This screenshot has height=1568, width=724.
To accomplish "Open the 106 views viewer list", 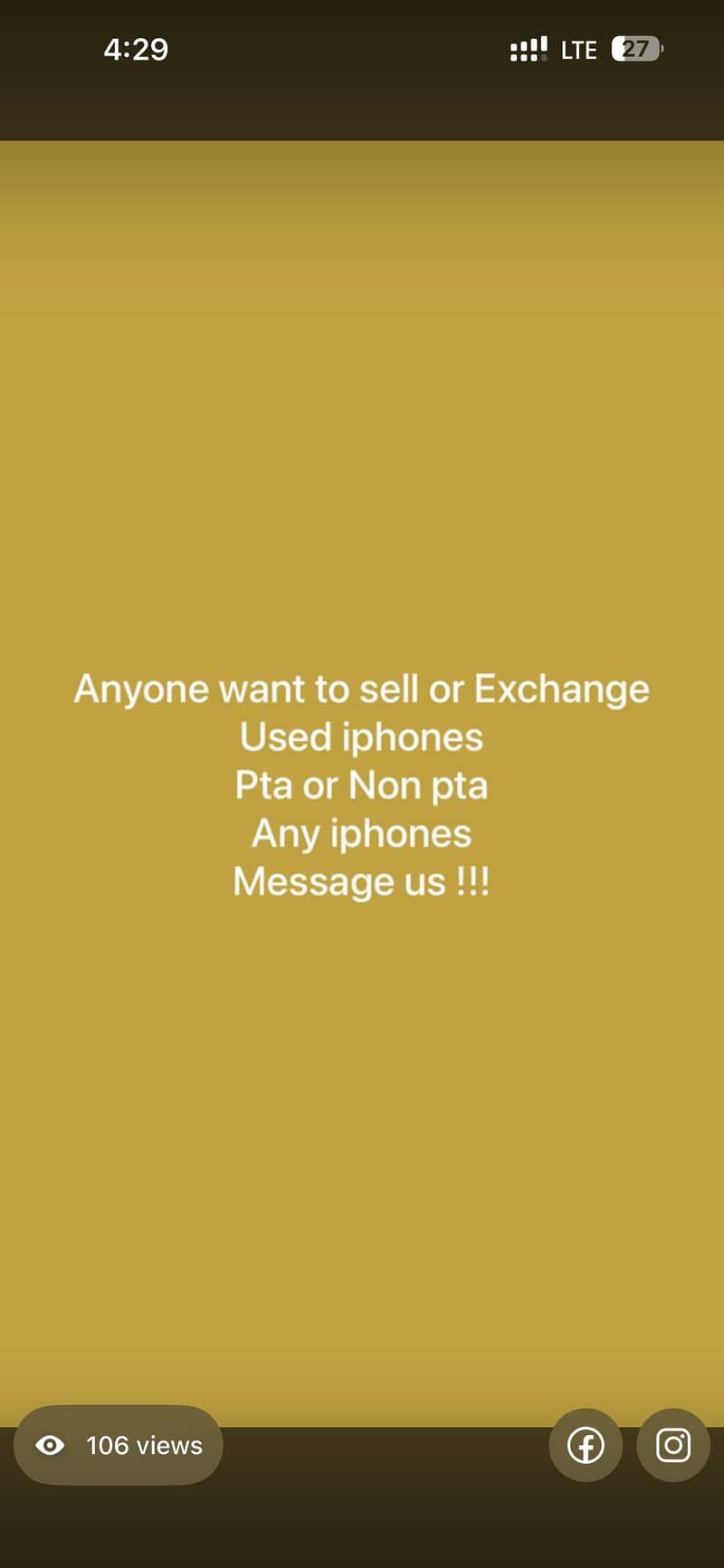I will click(x=119, y=1445).
